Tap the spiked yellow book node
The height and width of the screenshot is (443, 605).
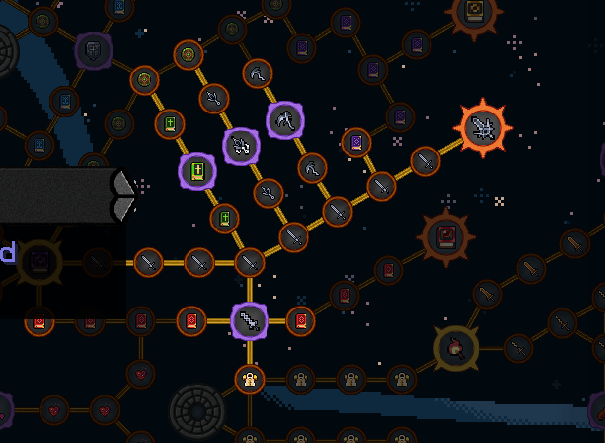tap(474, 12)
